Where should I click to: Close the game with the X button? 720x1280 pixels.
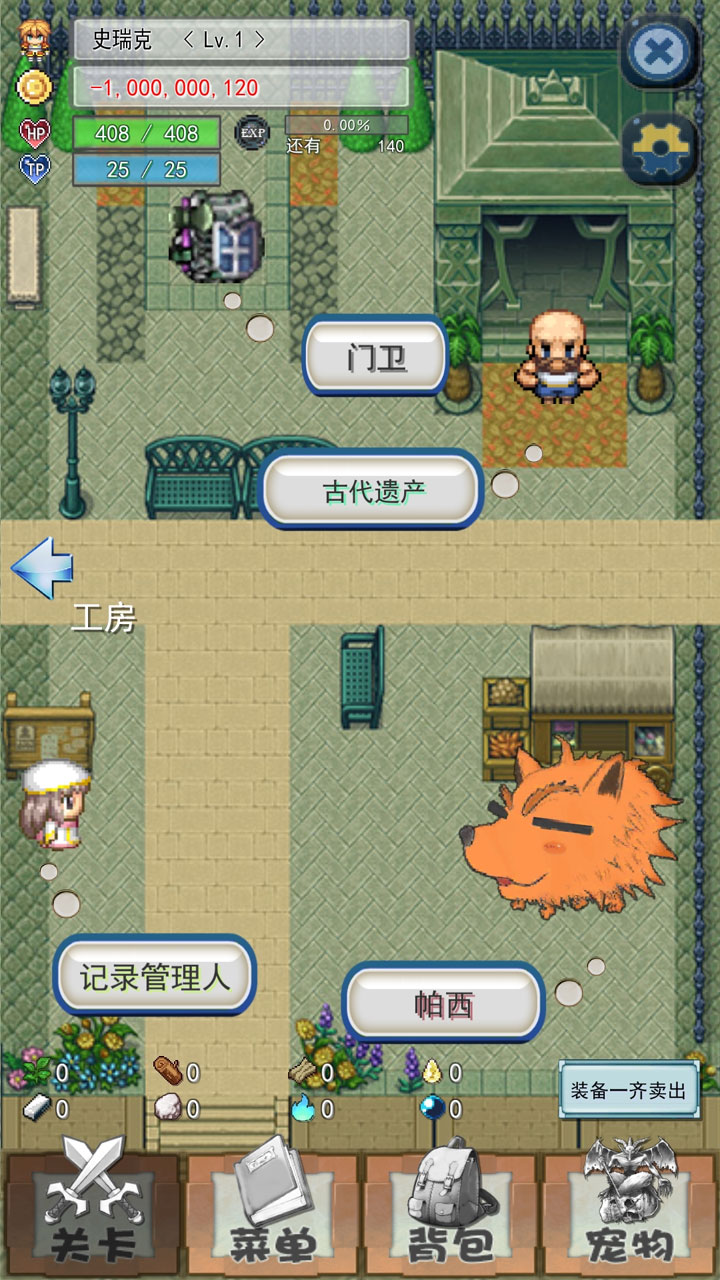pyautogui.click(x=658, y=52)
